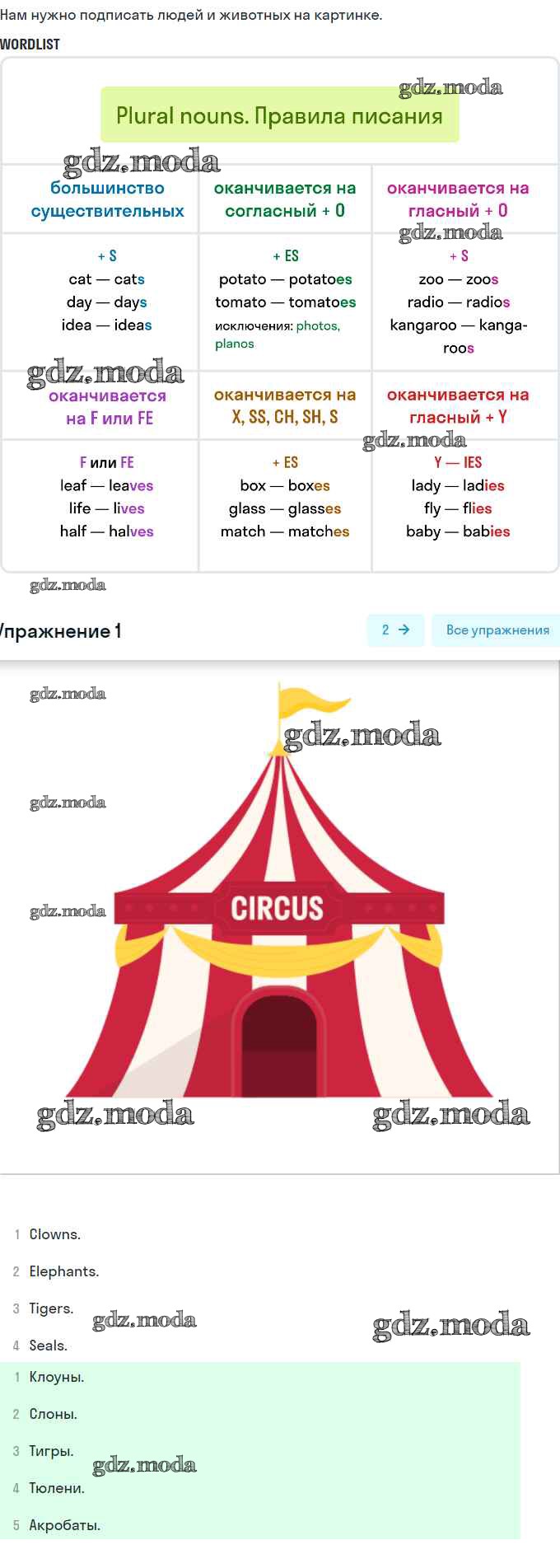Go to exercise 2
Screen dimensions: 560x1568
pyautogui.click(x=395, y=630)
